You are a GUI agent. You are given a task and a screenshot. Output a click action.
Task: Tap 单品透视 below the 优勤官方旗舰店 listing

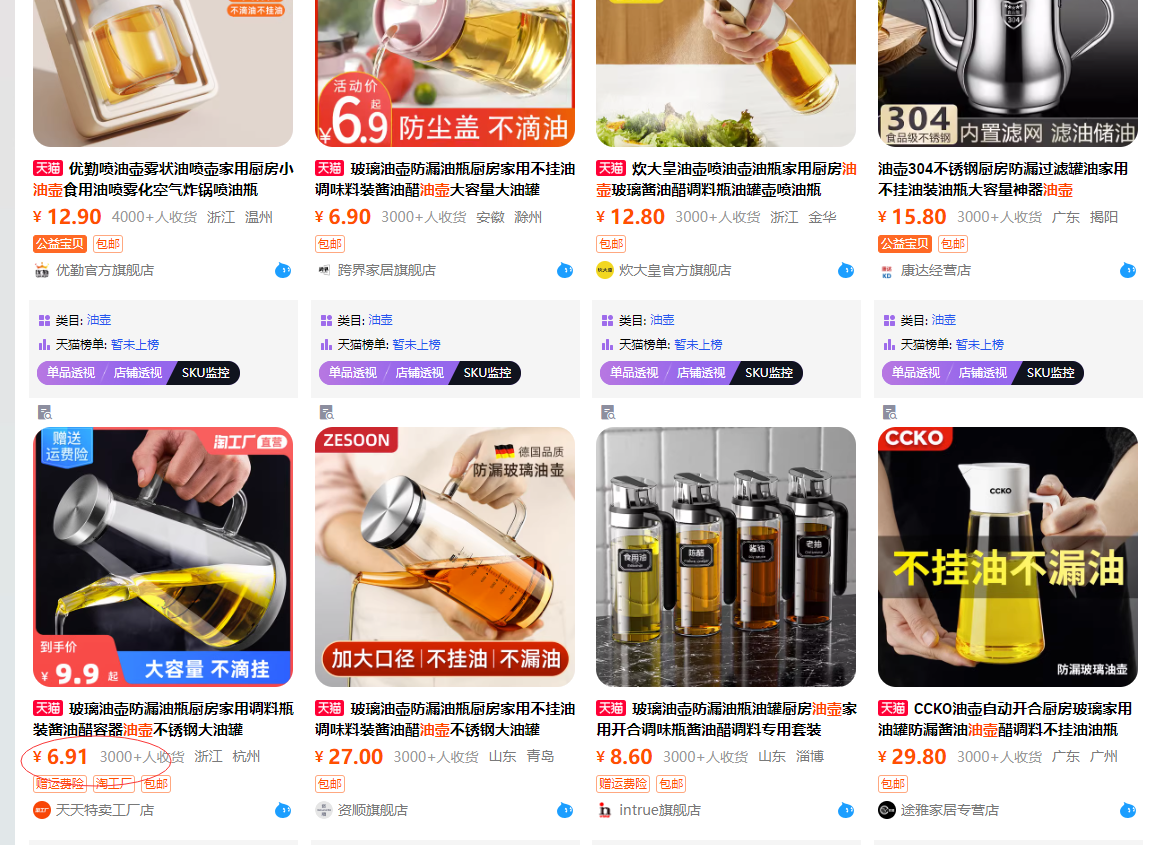pos(70,373)
